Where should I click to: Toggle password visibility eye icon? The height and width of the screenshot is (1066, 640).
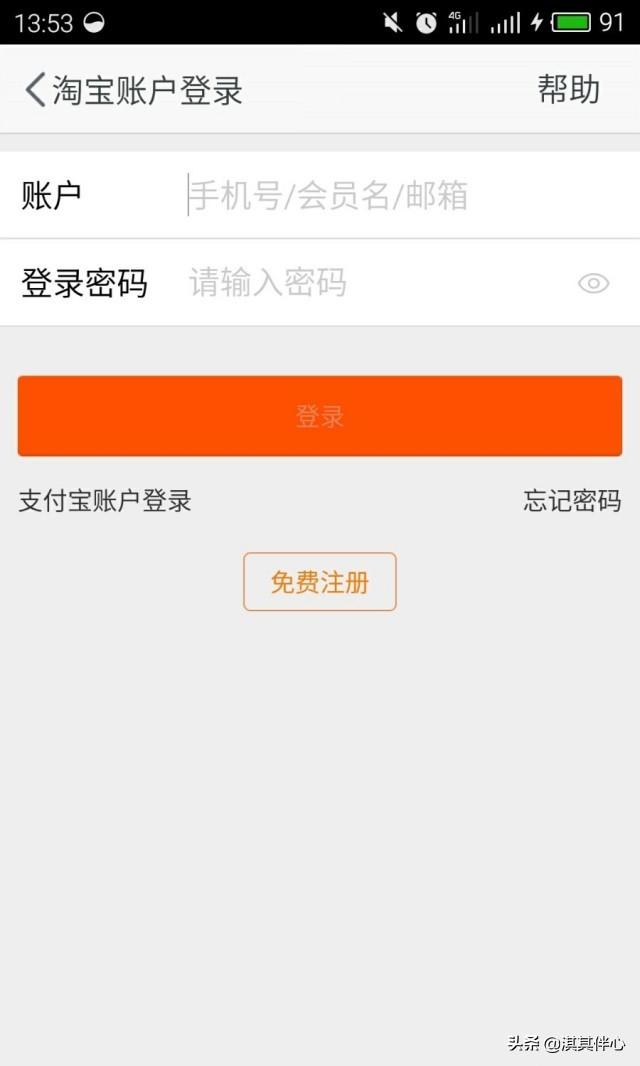[x=593, y=283]
